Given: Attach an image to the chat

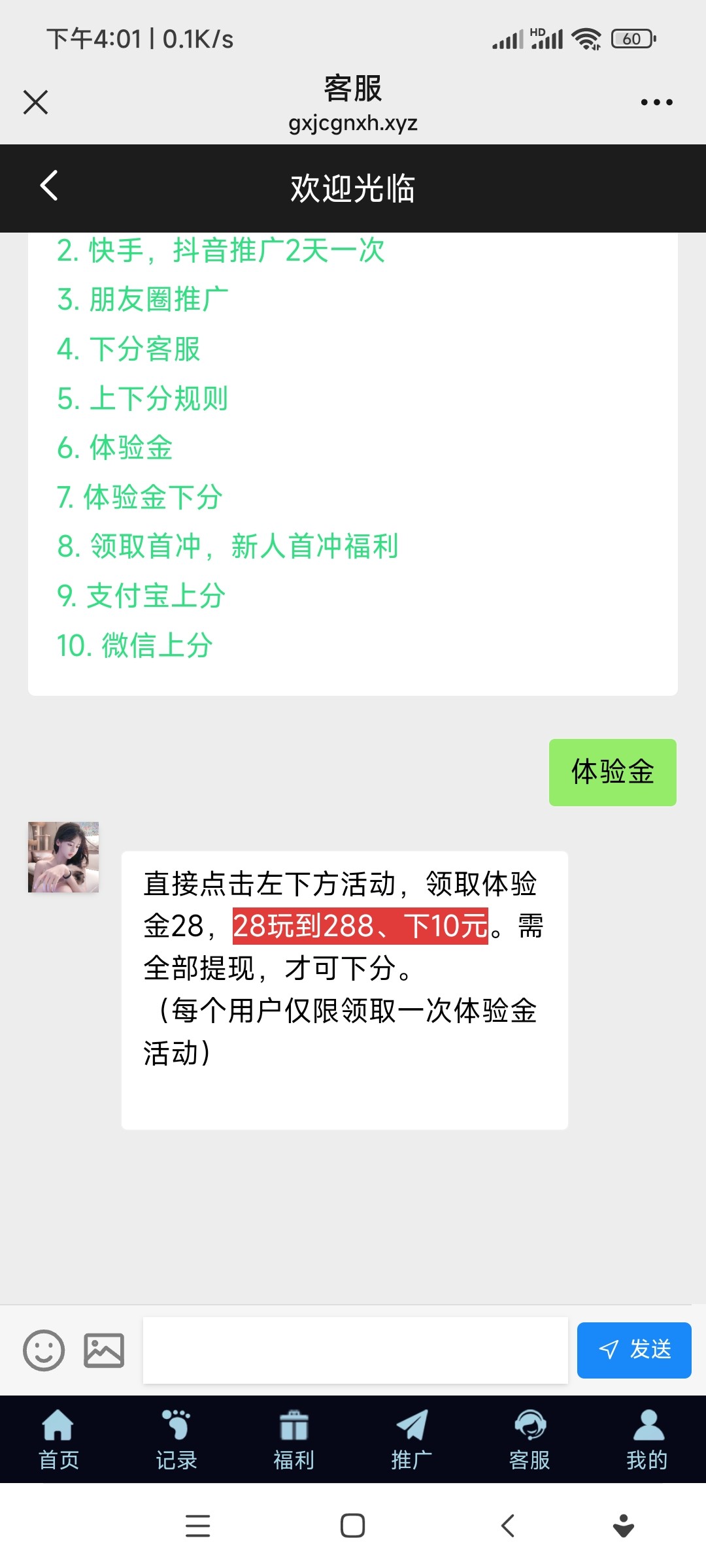Looking at the screenshot, I should point(104,1350).
